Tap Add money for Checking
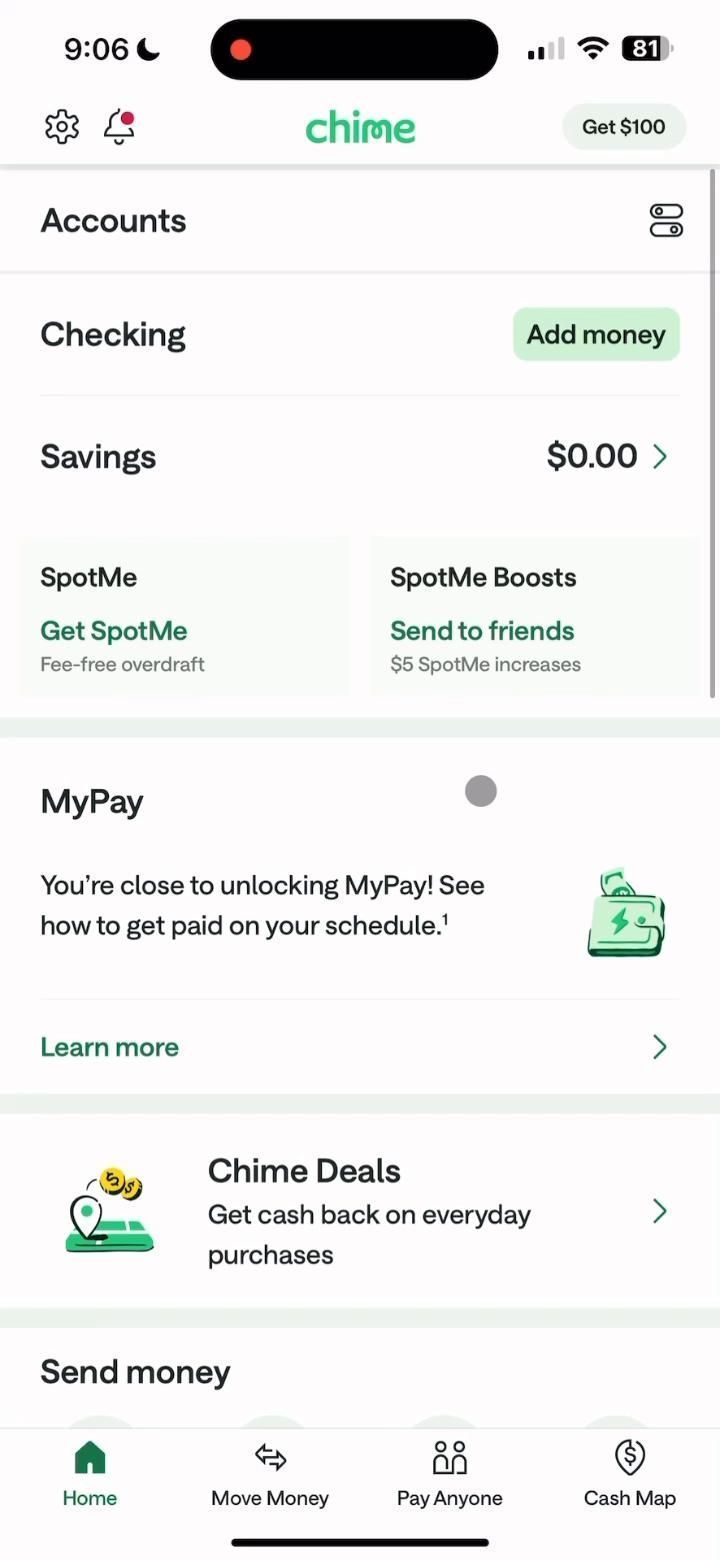 (596, 334)
